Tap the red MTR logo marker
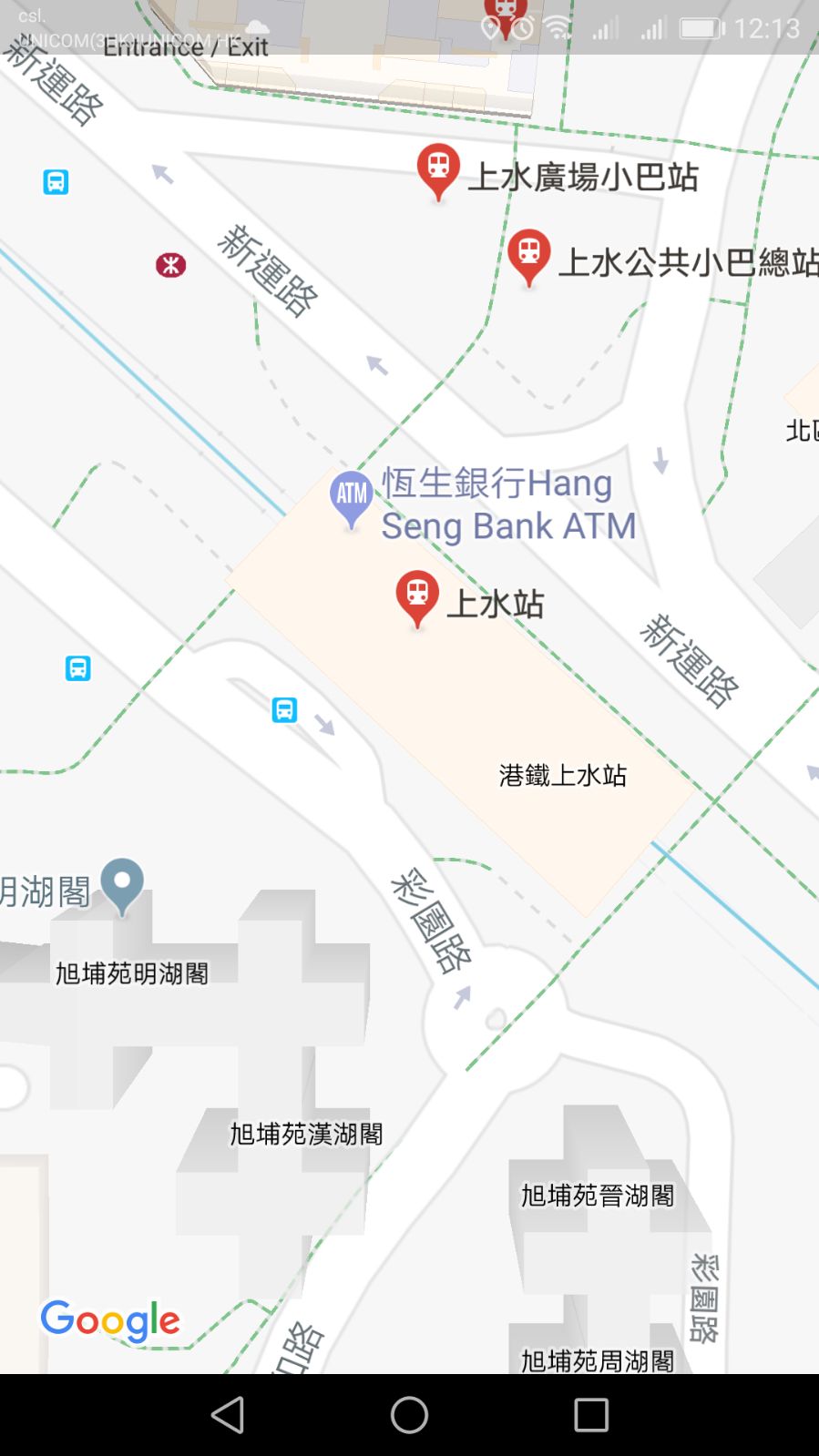Image resolution: width=819 pixels, height=1456 pixels. (x=170, y=265)
